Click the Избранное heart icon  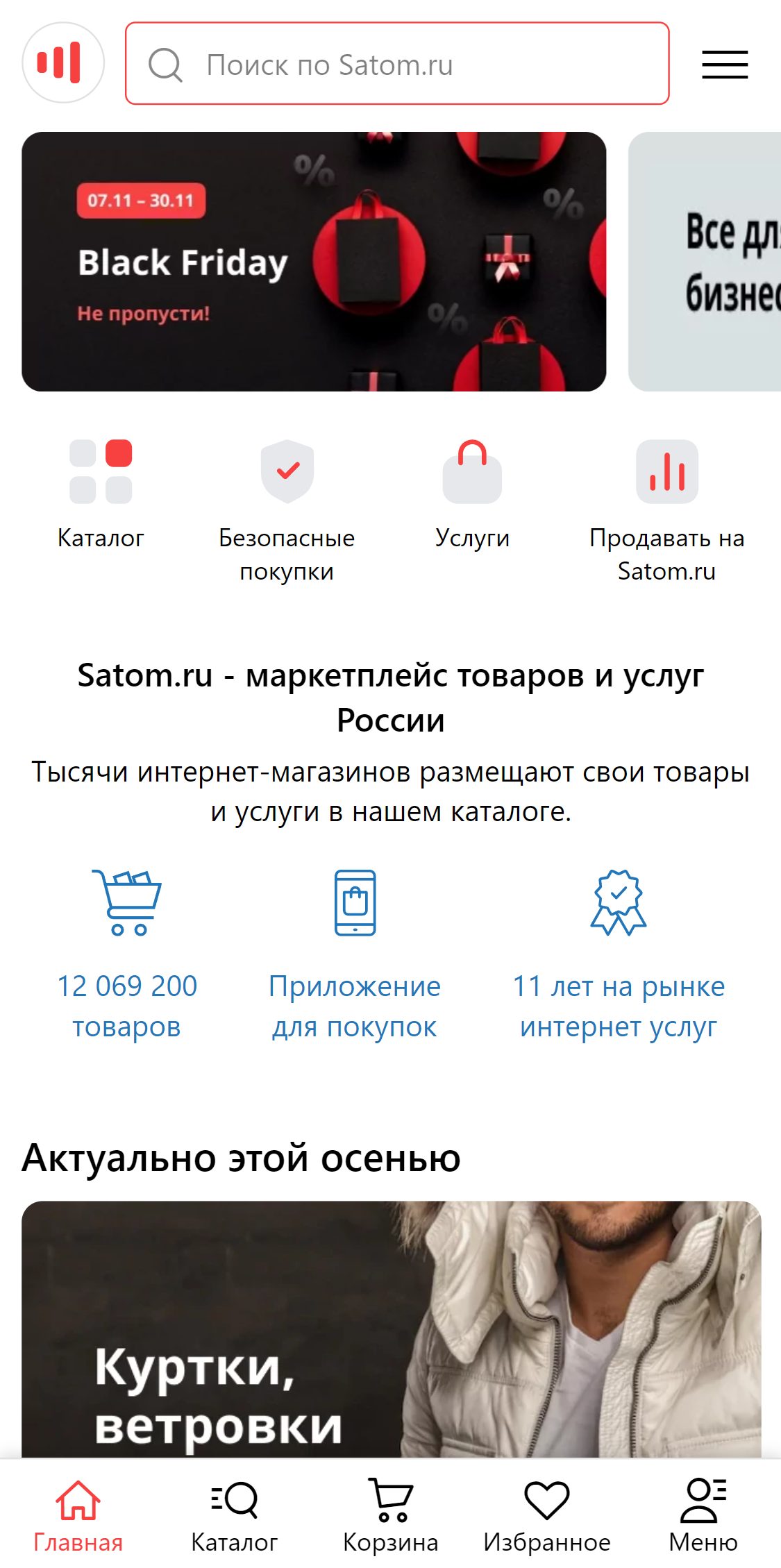[x=546, y=1499]
